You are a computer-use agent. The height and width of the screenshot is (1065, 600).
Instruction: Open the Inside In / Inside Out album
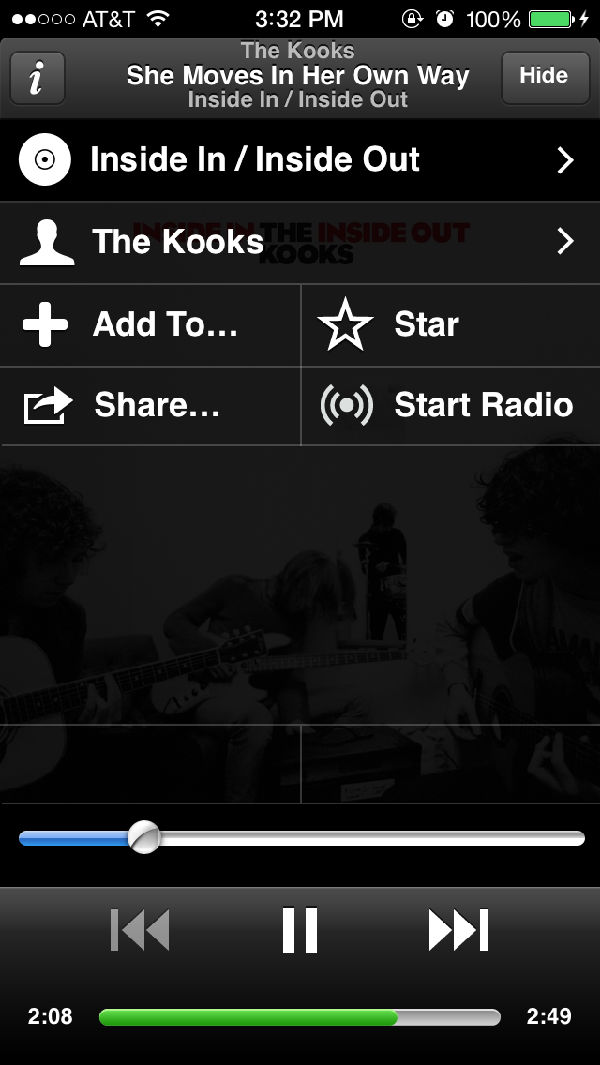pyautogui.click(x=300, y=160)
